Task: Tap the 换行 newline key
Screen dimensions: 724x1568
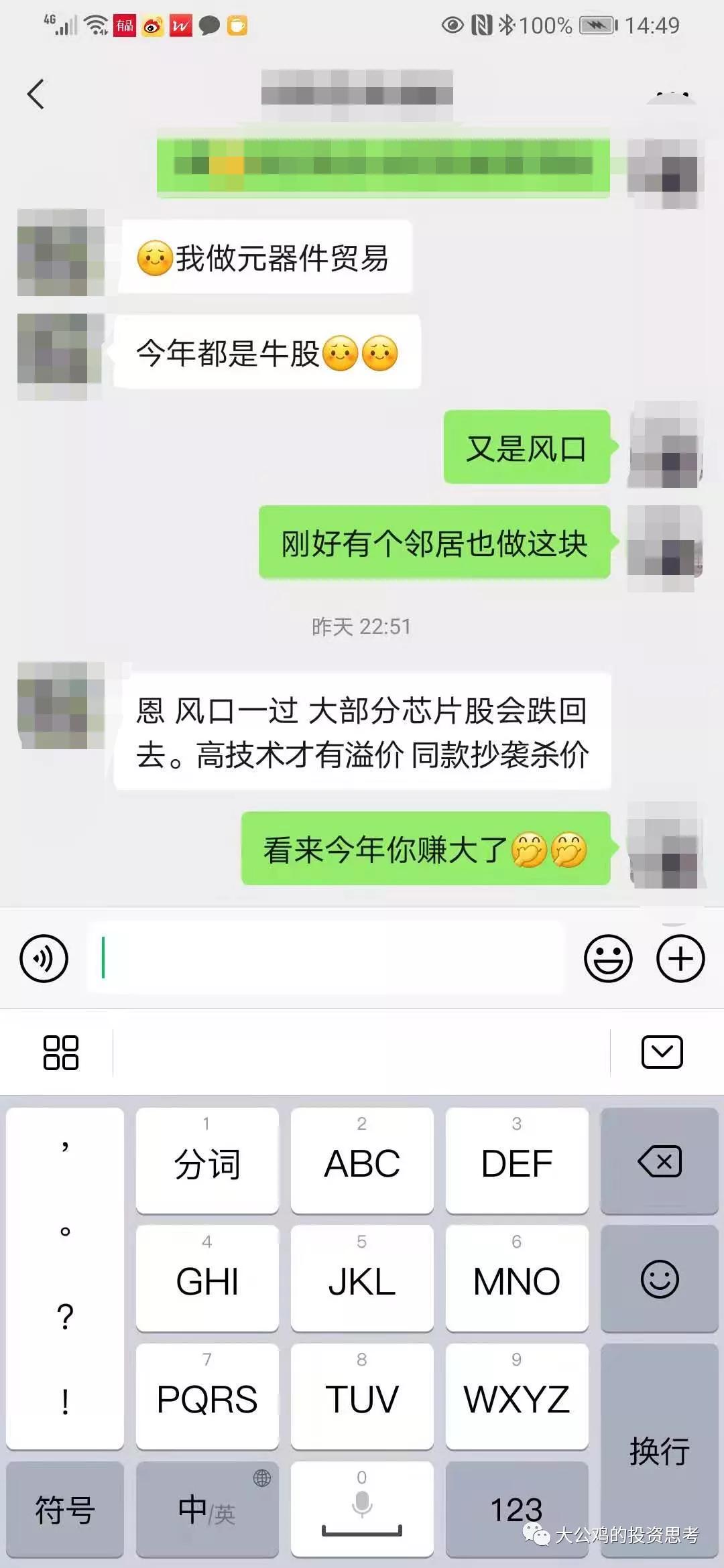Action: (660, 1450)
